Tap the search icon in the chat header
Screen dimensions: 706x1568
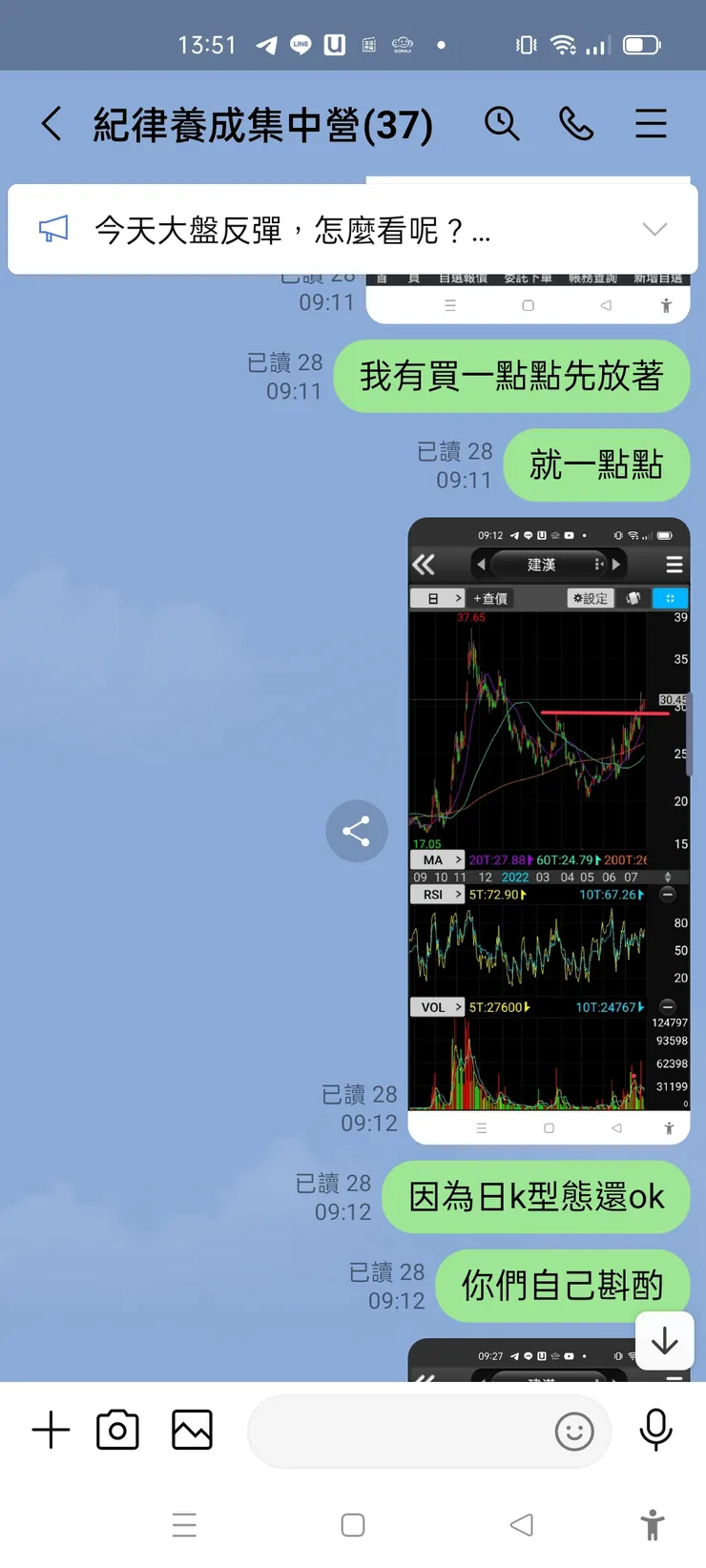coord(503,124)
